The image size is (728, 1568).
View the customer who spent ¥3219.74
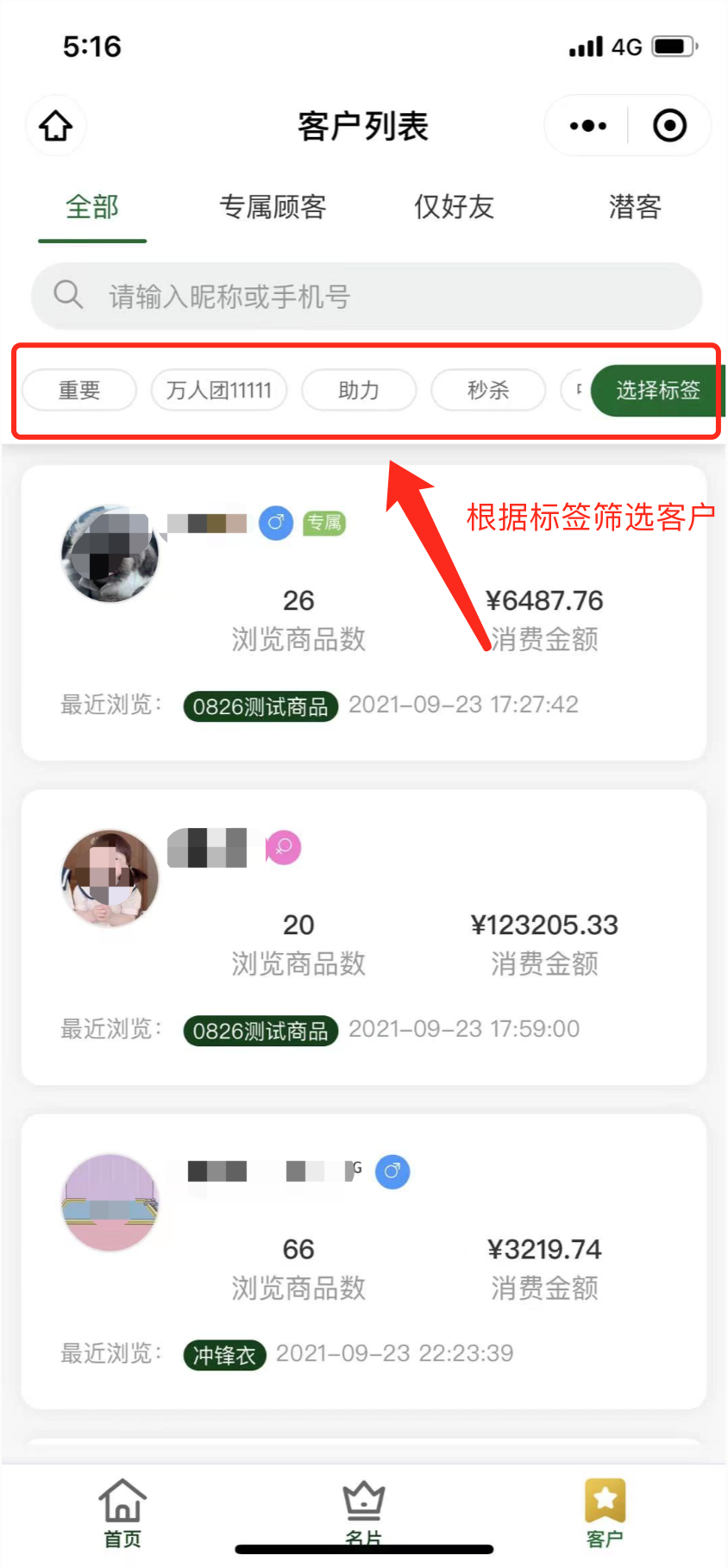pos(364,1261)
